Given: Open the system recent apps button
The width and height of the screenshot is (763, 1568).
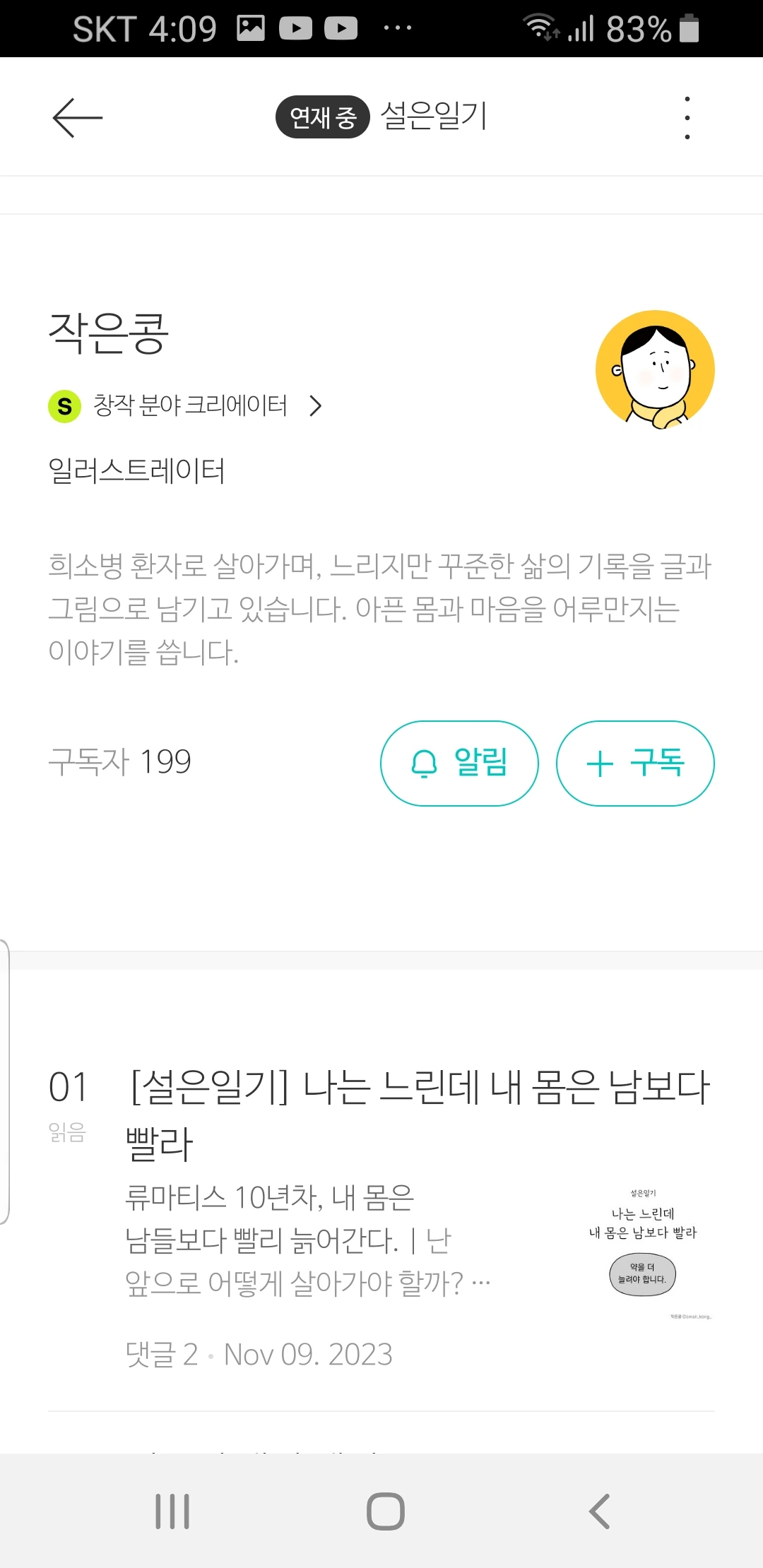Looking at the screenshot, I should (x=172, y=1511).
